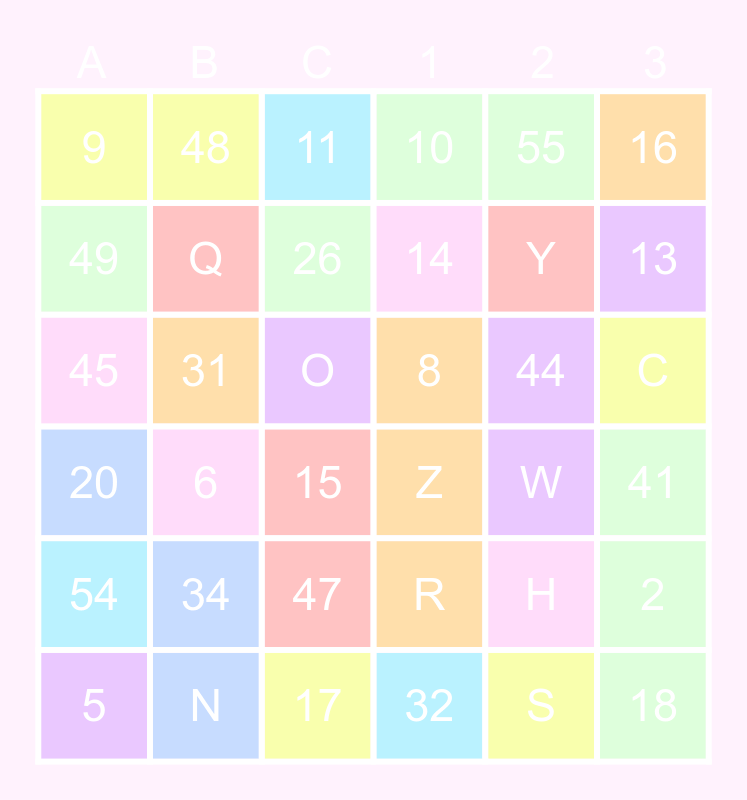This screenshot has height=800, width=747.
Task: Tap the orange tile numbered 16
Action: [x=653, y=147]
